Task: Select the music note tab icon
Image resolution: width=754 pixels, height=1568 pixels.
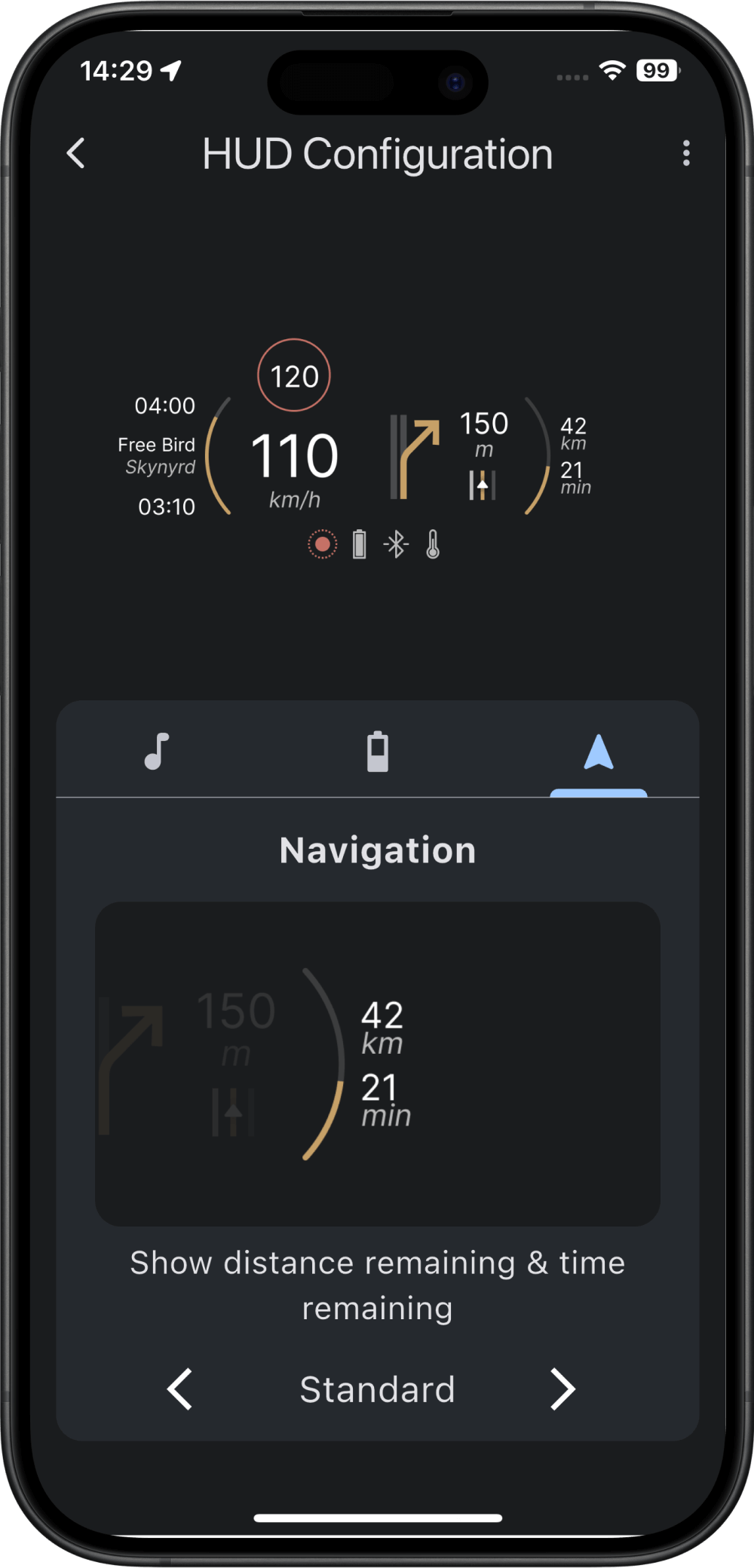Action: (x=156, y=749)
